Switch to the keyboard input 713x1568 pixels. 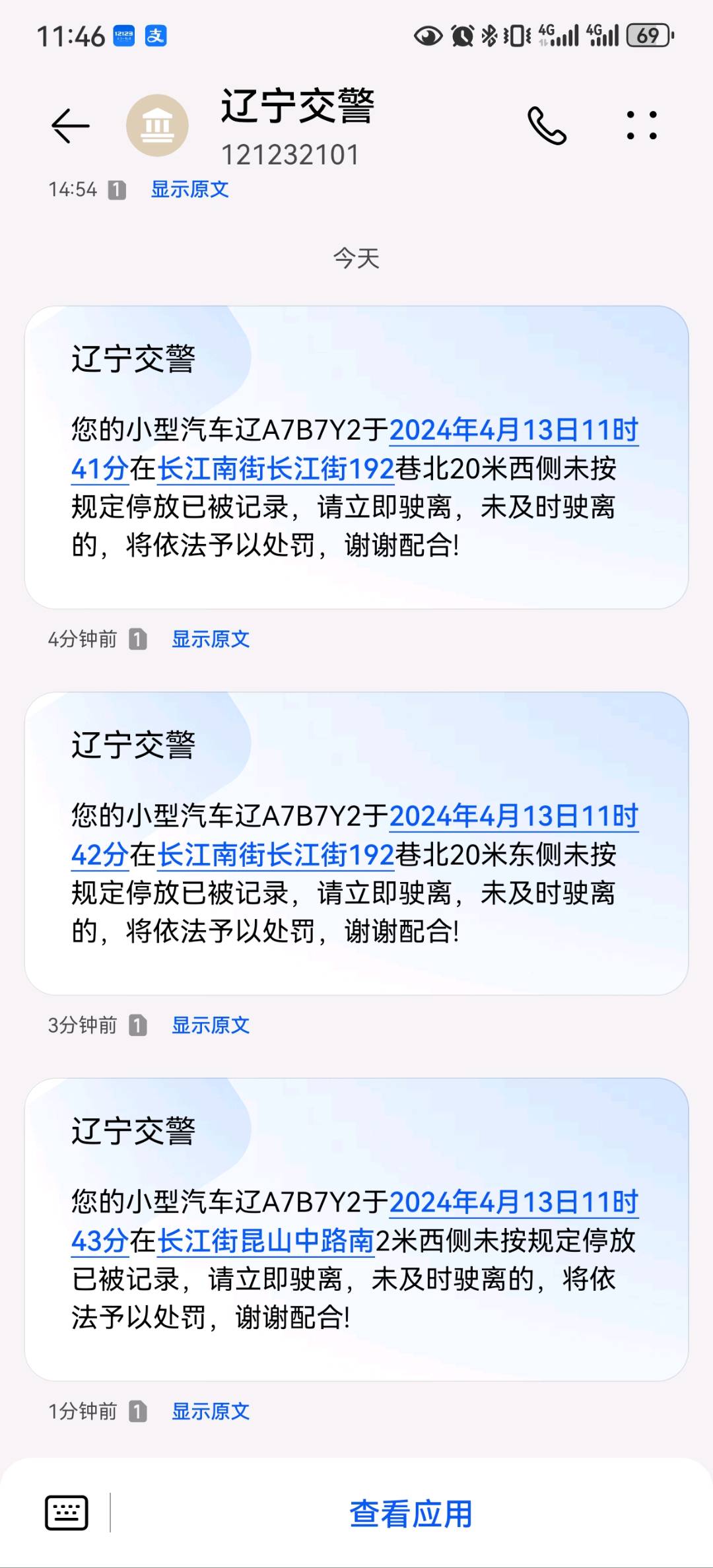pos(67,1513)
